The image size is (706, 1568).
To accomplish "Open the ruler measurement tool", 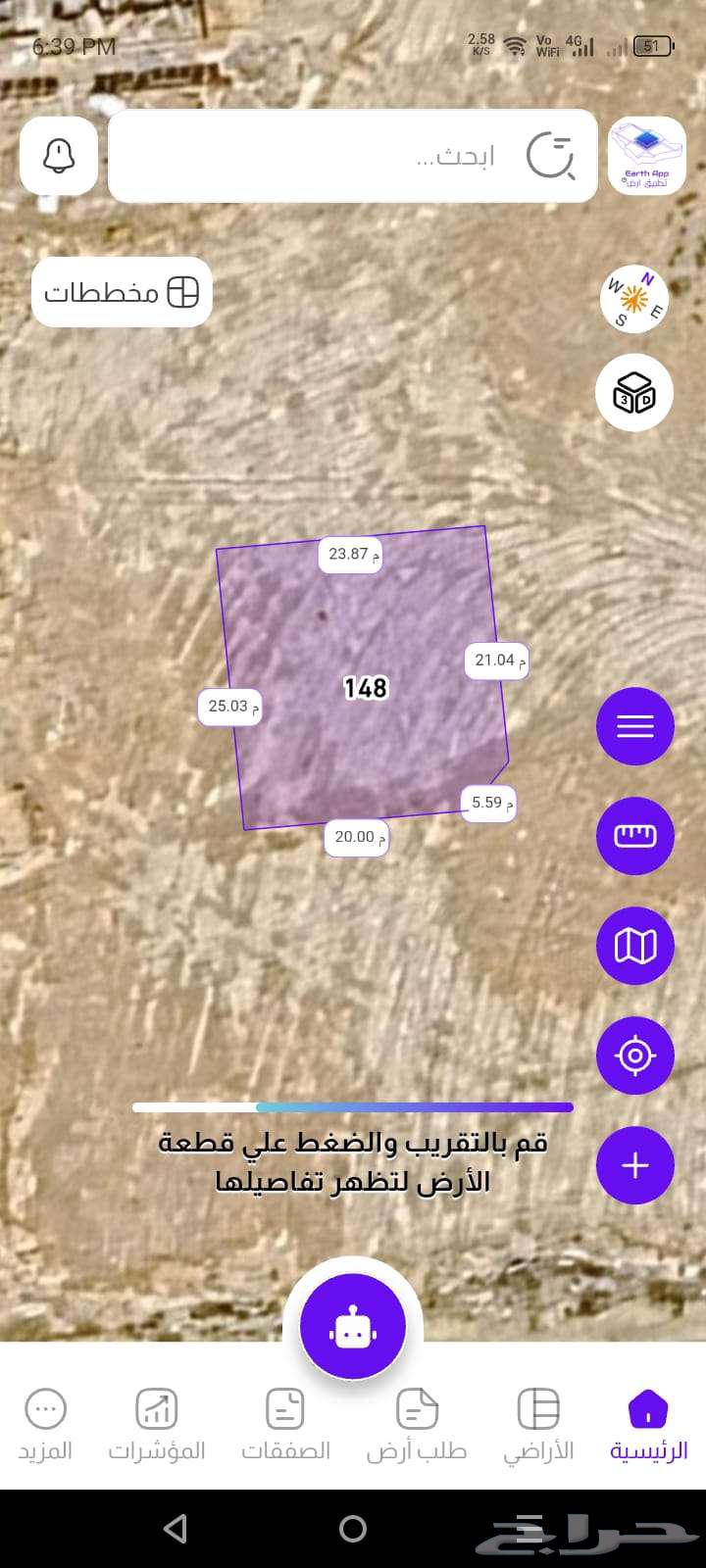I will click(634, 836).
